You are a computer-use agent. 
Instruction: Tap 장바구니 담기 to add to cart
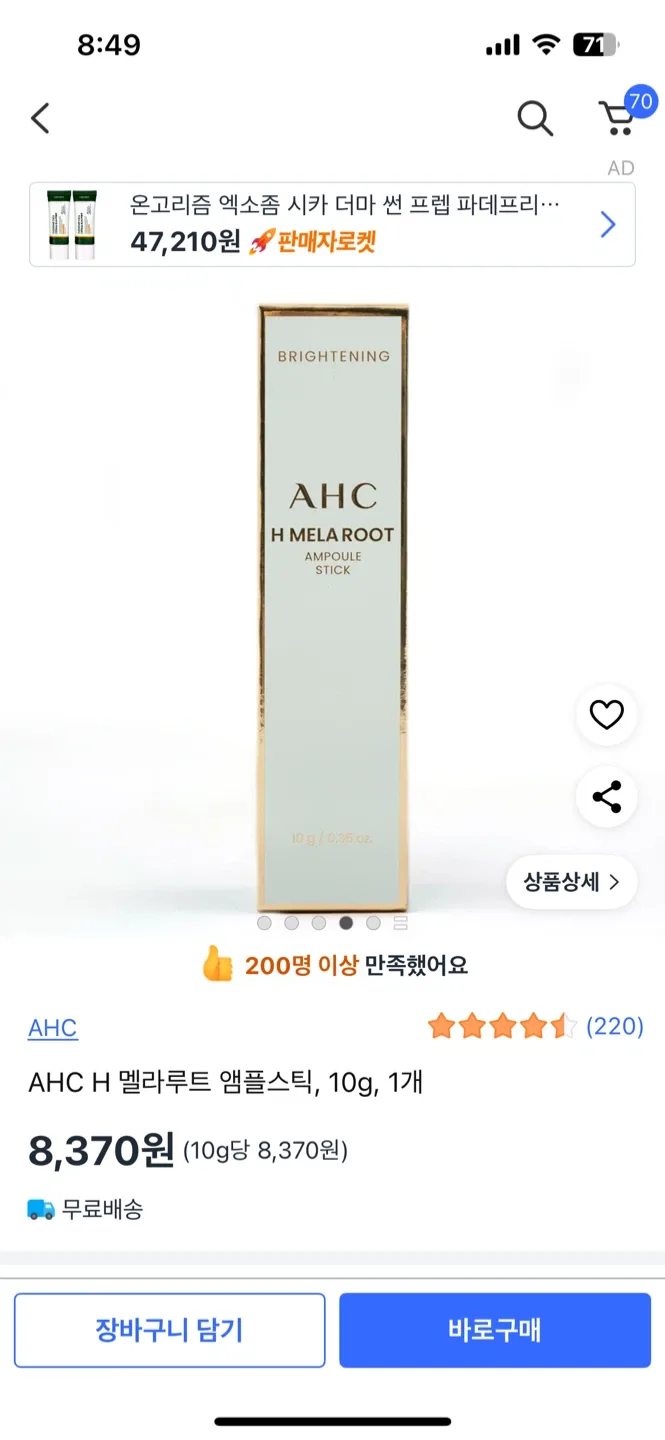coord(170,1330)
